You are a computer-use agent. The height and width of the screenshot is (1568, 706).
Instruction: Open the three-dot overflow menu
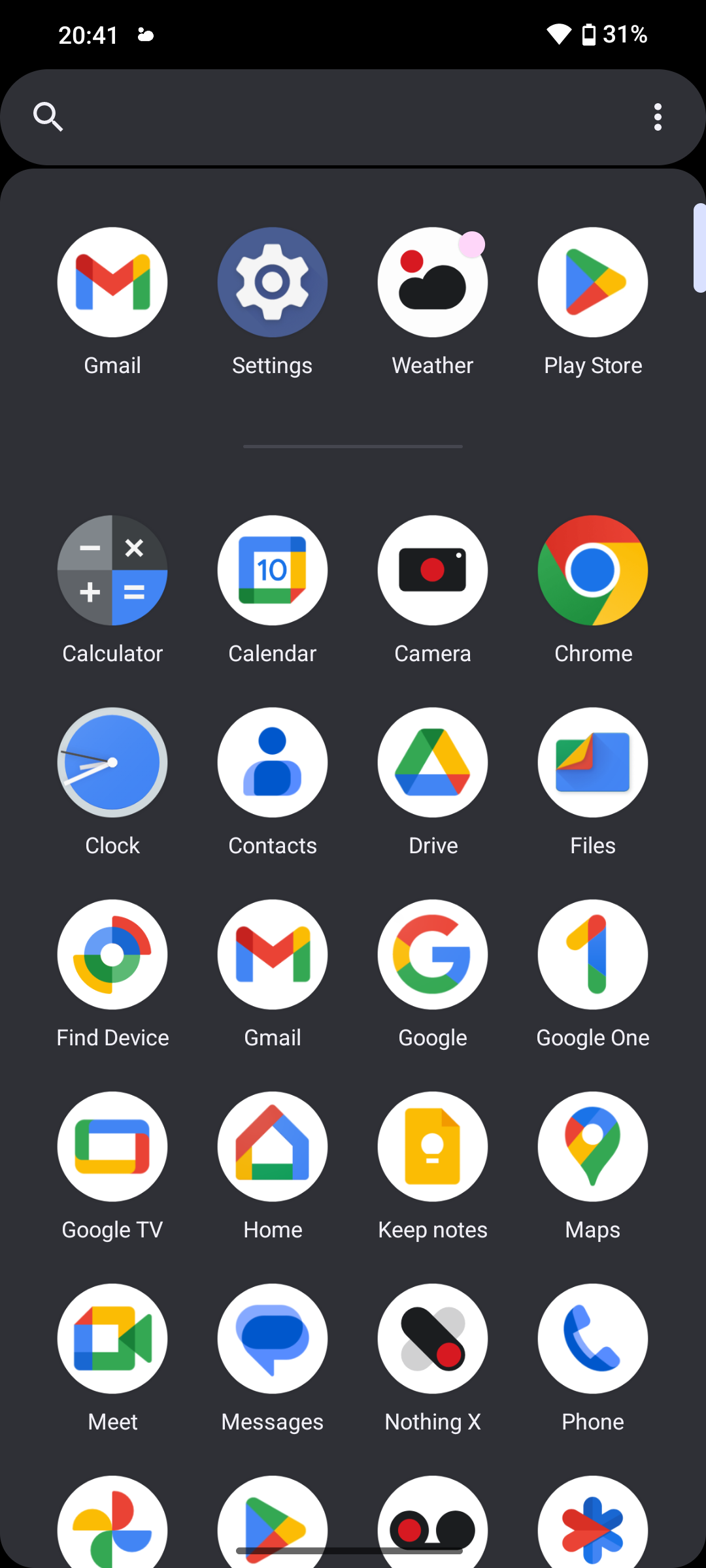click(x=658, y=118)
